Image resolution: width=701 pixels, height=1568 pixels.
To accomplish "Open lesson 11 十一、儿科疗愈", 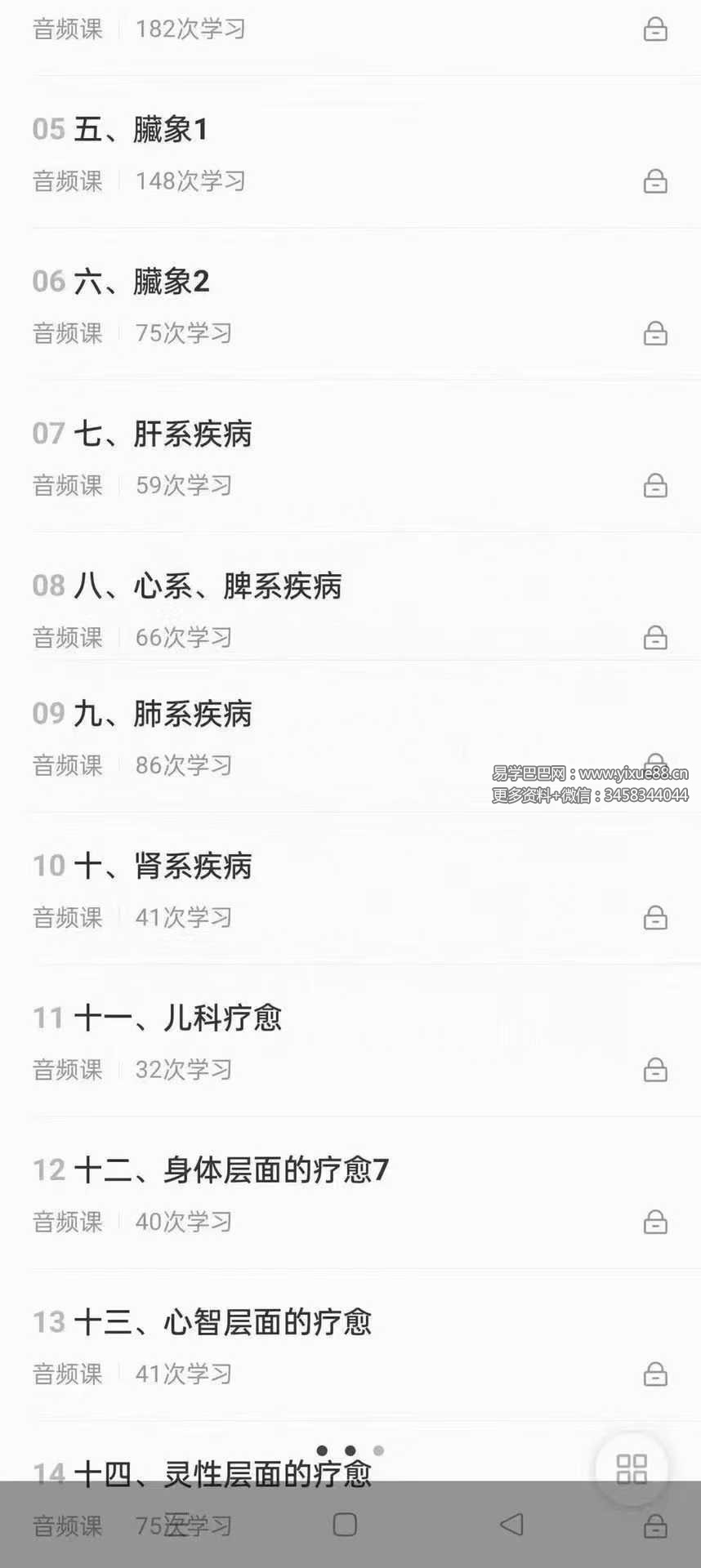I will (x=177, y=1018).
